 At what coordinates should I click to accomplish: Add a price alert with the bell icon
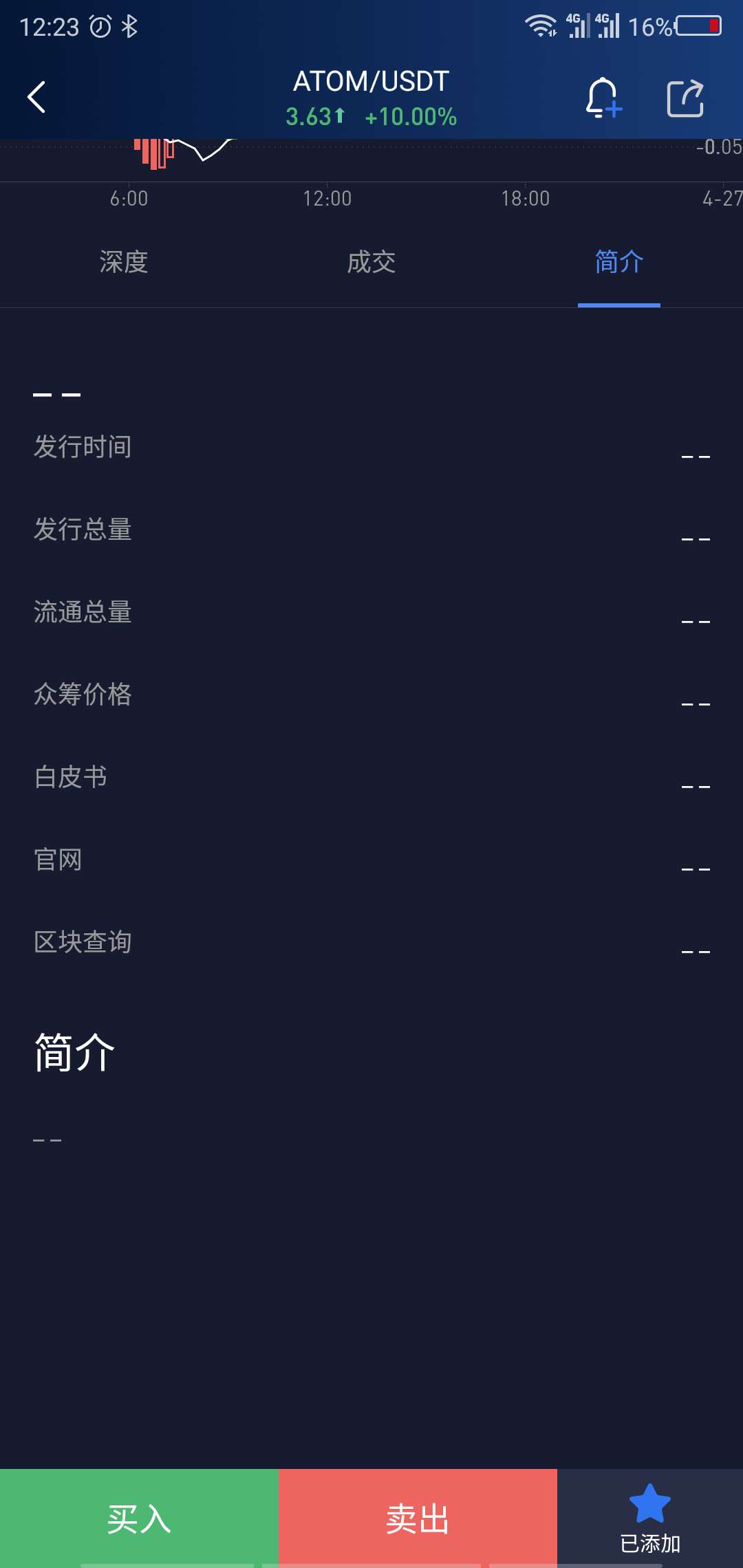coord(603,98)
